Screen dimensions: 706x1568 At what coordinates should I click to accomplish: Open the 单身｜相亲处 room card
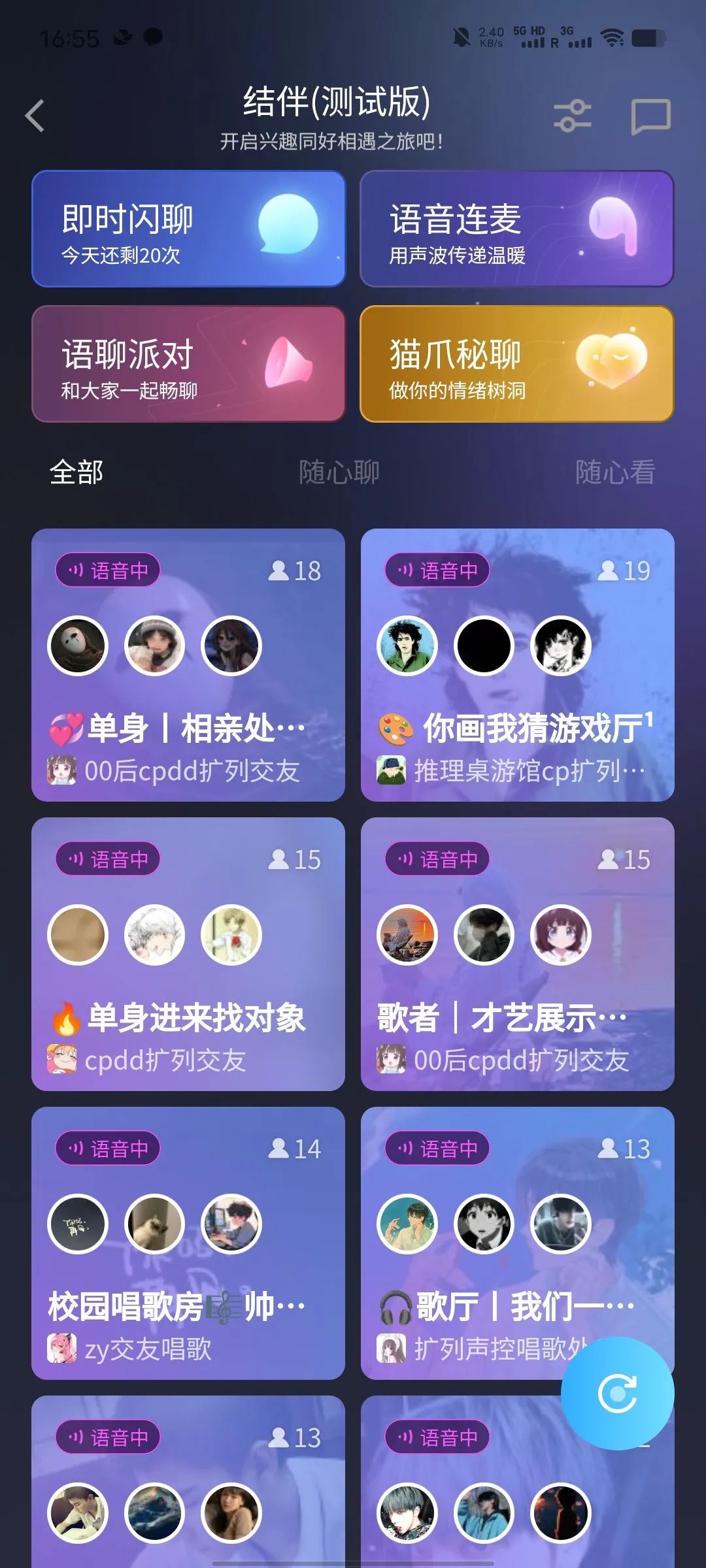[x=188, y=666]
